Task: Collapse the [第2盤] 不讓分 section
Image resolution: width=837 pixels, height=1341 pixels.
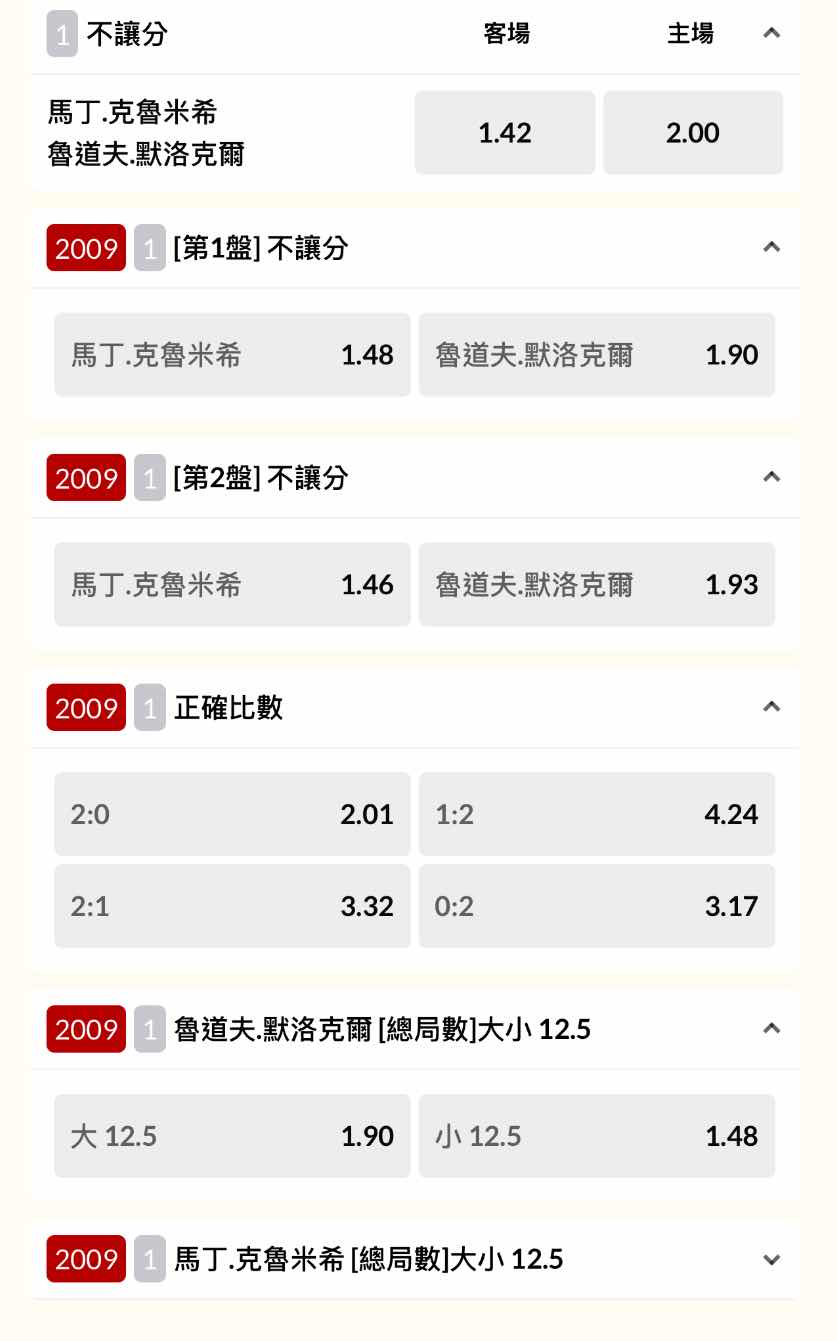Action: tap(771, 477)
